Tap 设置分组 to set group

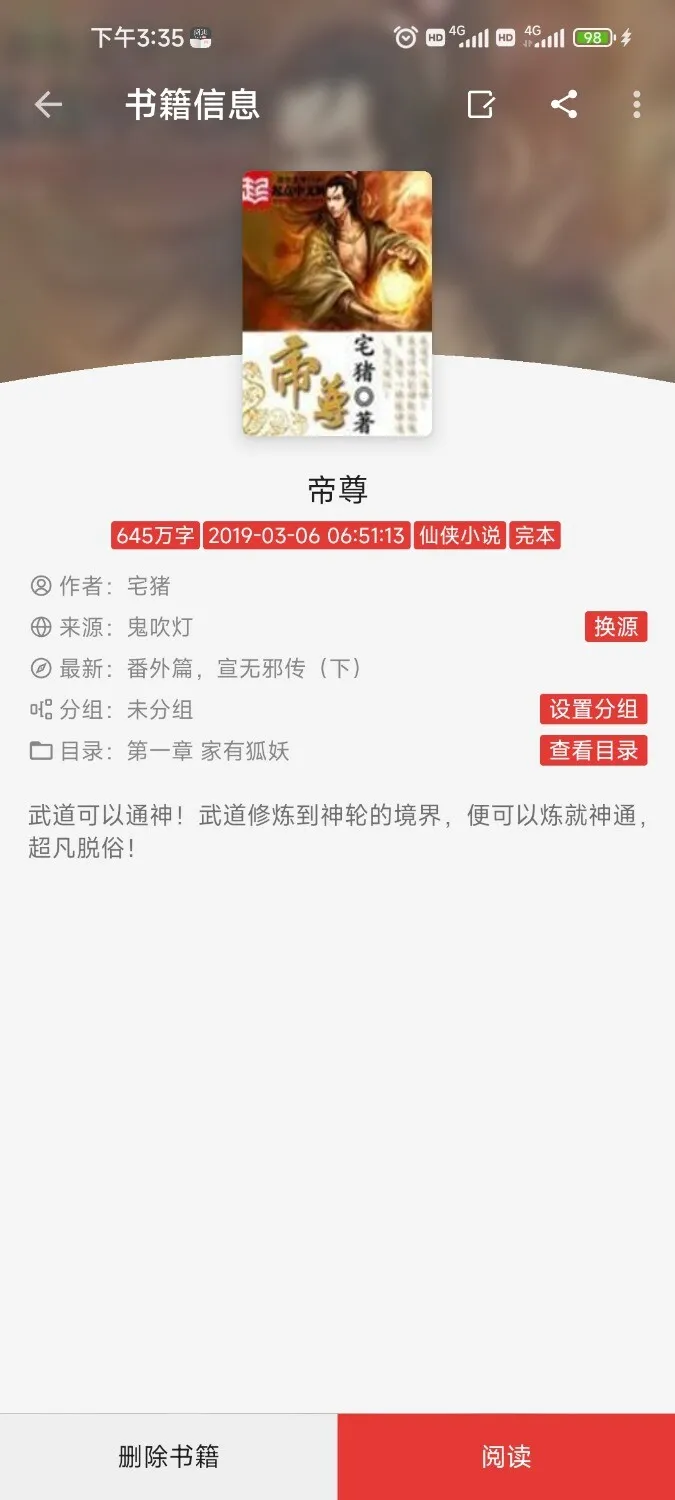[593, 709]
